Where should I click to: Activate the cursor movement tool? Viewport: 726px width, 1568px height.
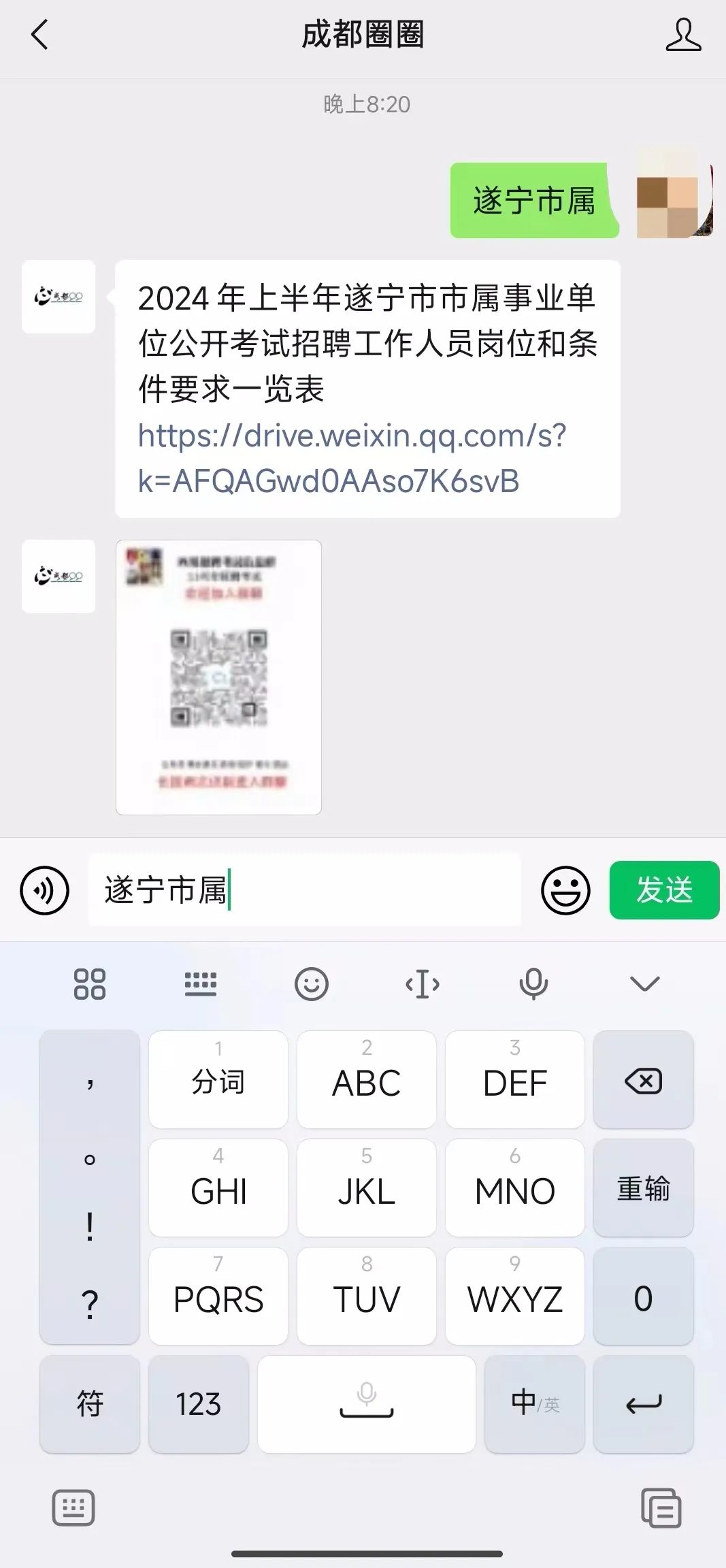[x=423, y=984]
